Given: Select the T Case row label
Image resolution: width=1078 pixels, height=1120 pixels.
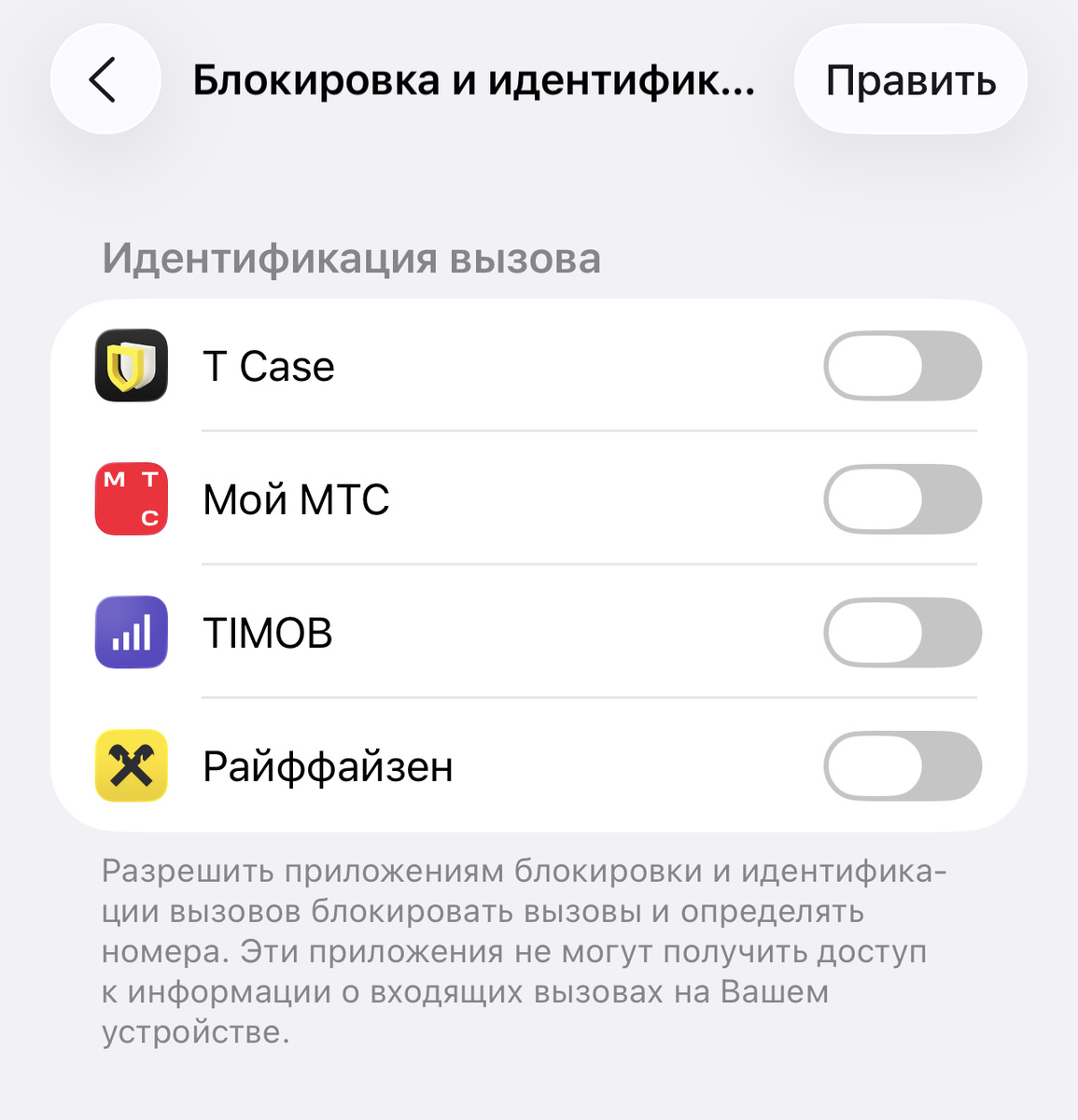Looking at the screenshot, I should point(269,366).
